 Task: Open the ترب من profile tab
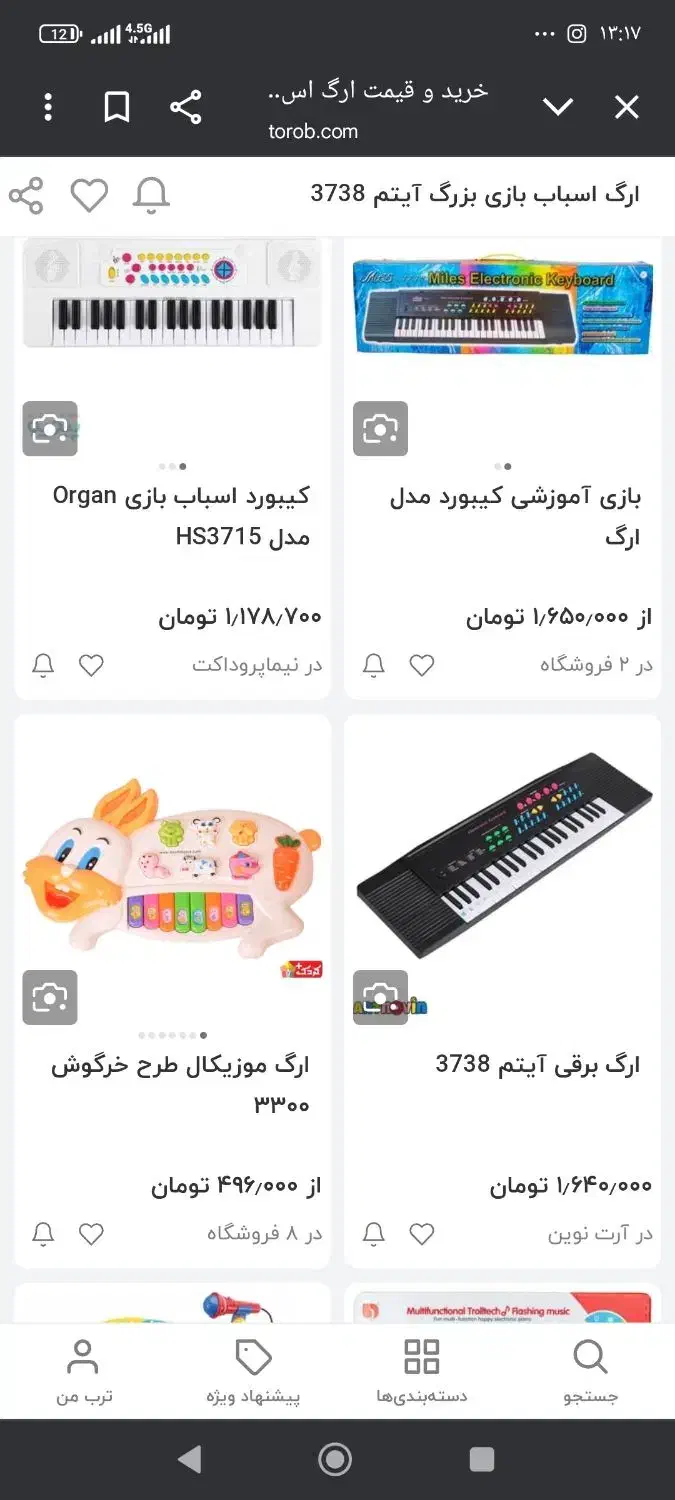point(84,1372)
